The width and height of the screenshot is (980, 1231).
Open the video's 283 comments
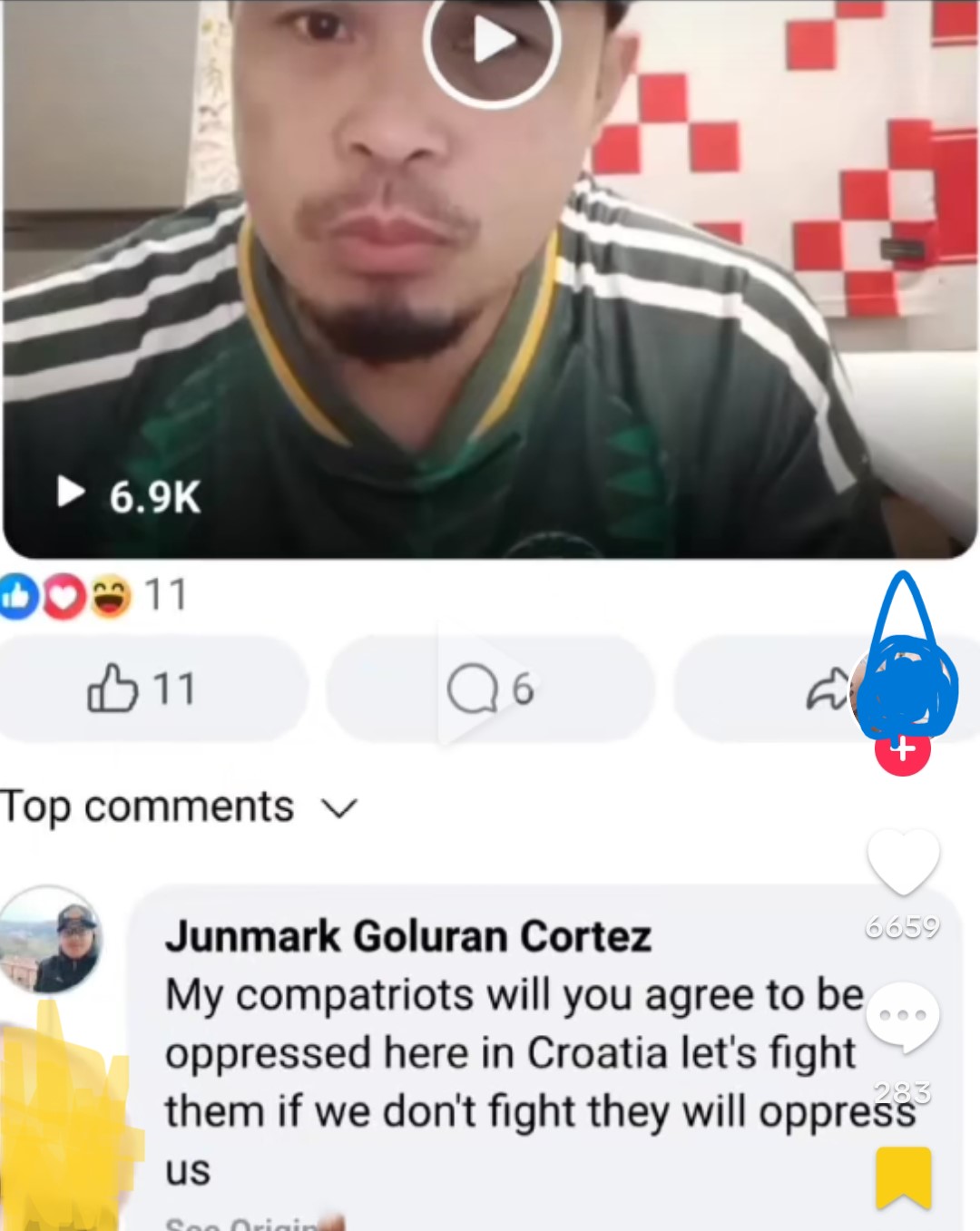point(902,1018)
